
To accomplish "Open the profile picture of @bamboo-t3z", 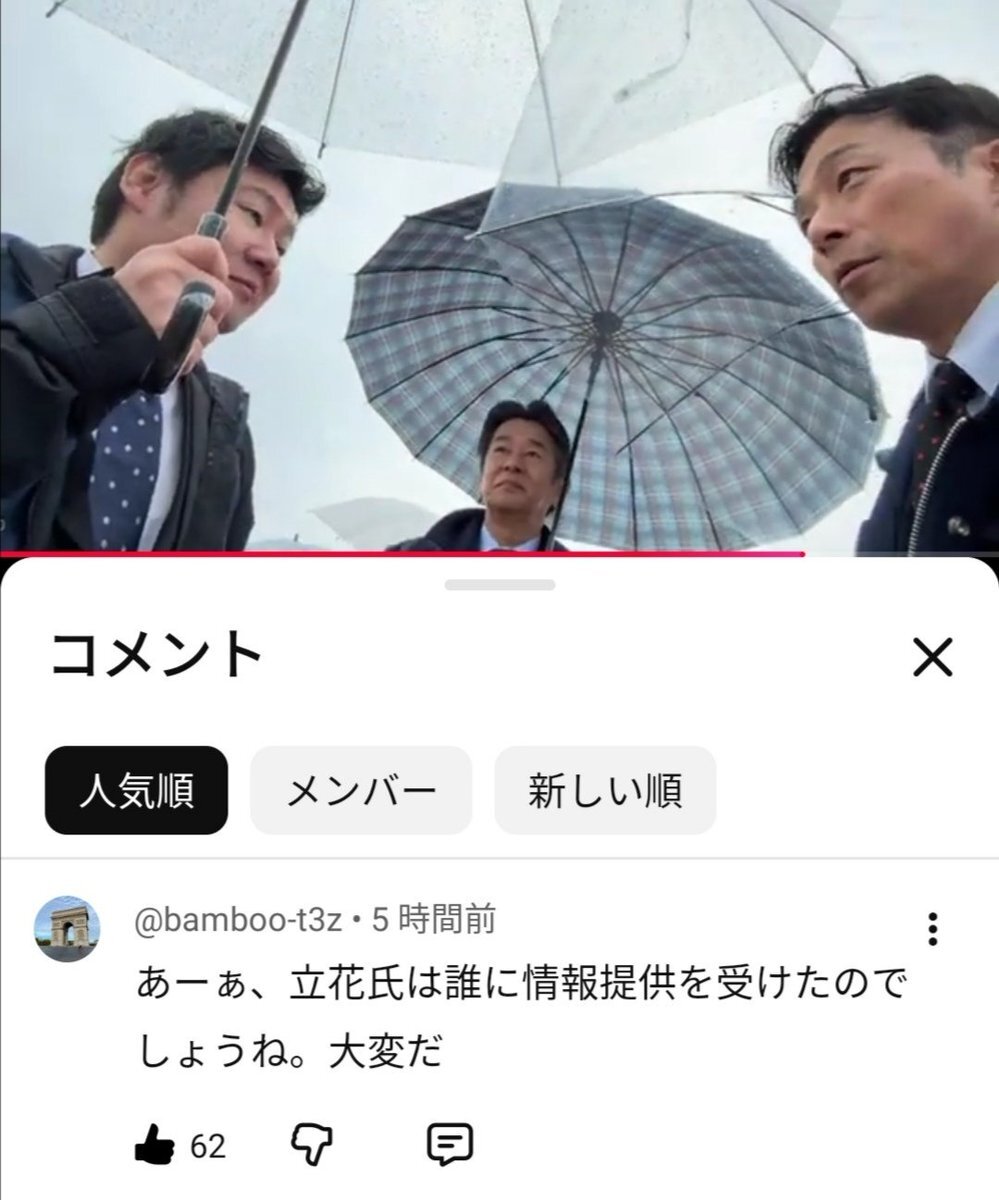I will click(x=68, y=928).
